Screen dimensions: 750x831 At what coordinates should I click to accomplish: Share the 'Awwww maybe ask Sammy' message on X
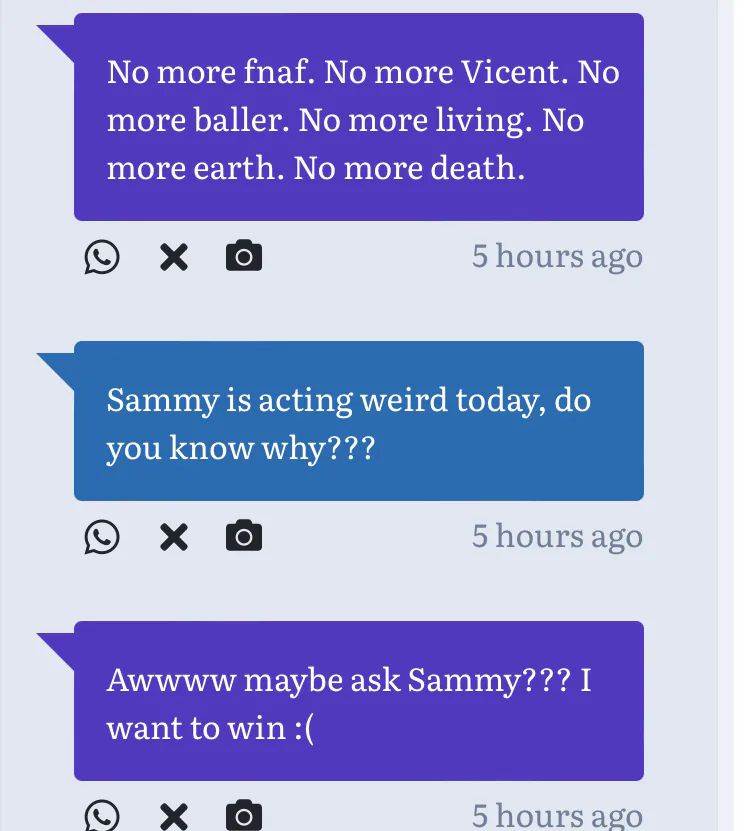174,817
